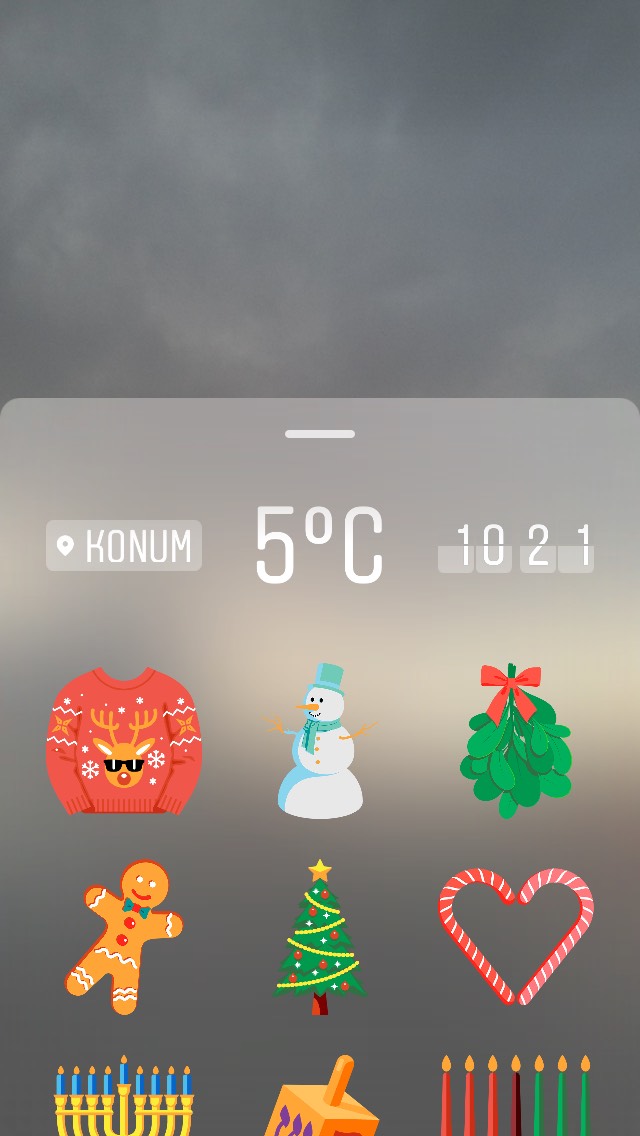Select the mistletoe sticker
Screen dimensions: 640x1136
[516, 740]
